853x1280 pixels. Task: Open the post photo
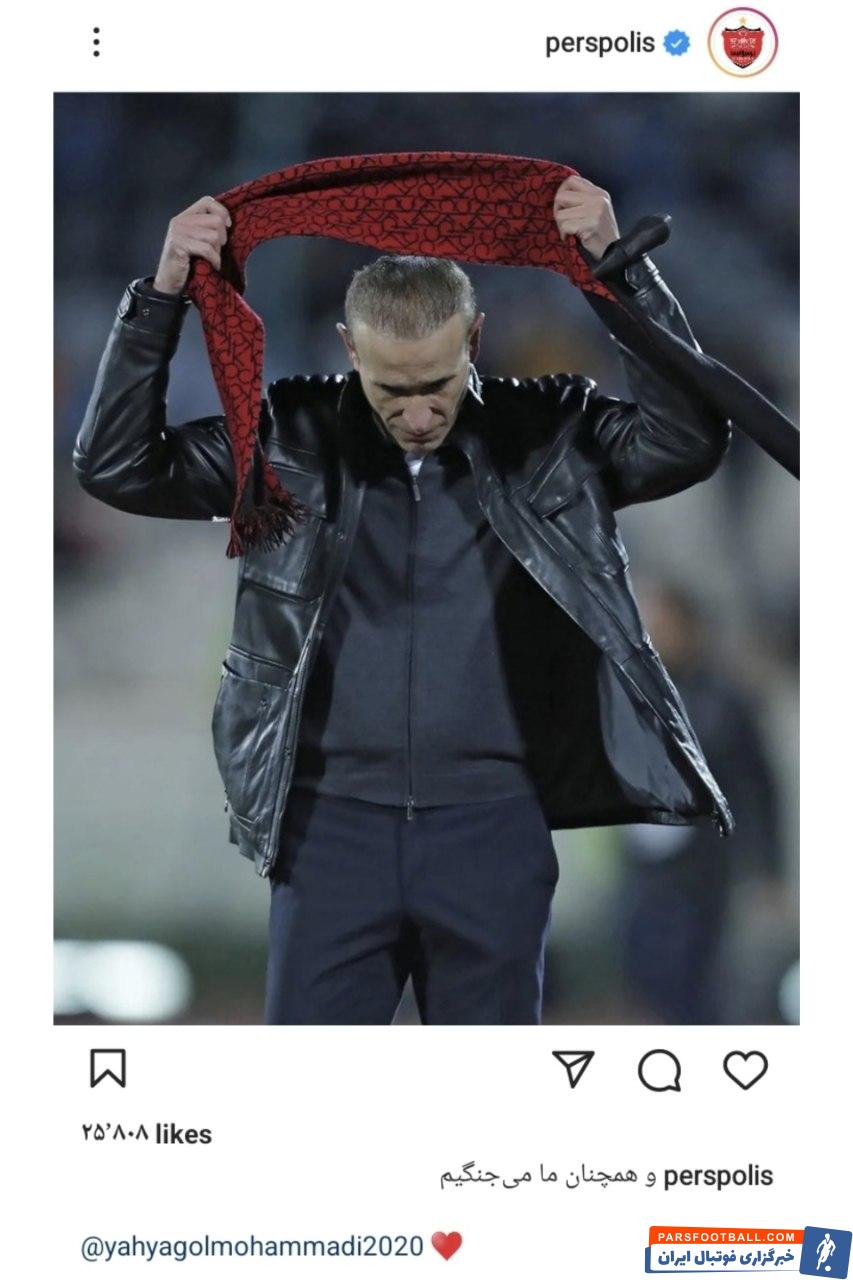[426, 558]
